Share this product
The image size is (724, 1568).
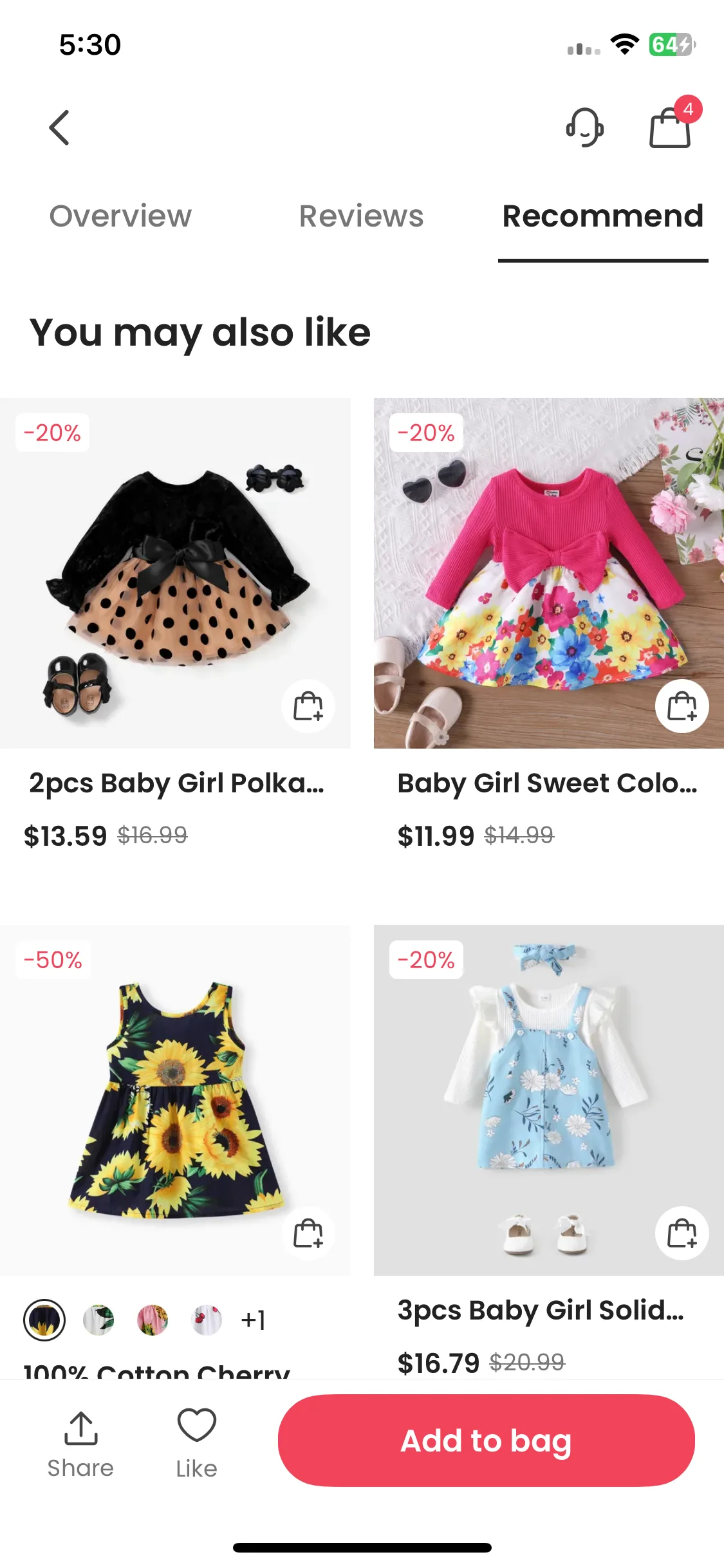coord(80,1444)
